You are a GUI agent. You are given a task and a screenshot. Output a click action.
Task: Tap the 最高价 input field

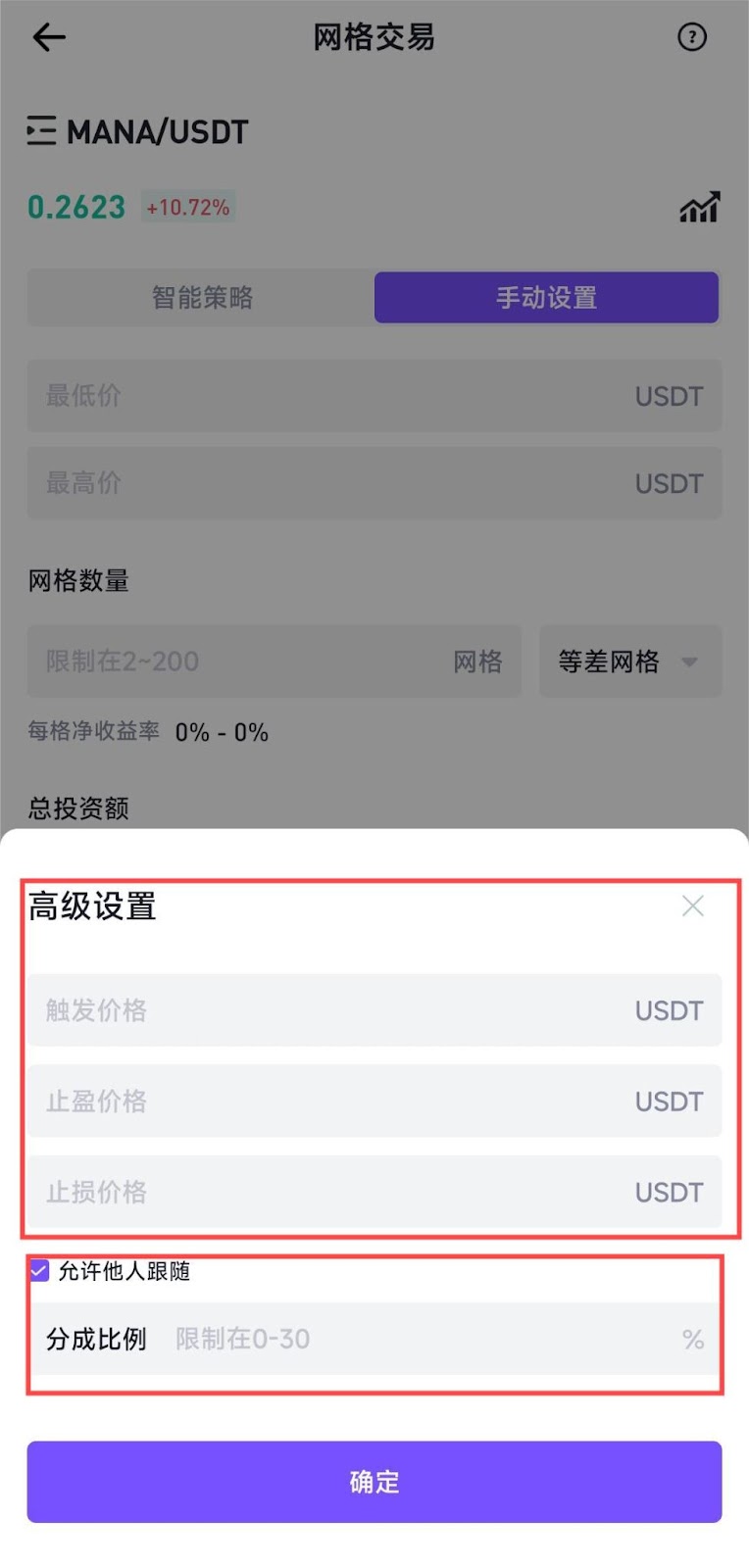point(333,482)
